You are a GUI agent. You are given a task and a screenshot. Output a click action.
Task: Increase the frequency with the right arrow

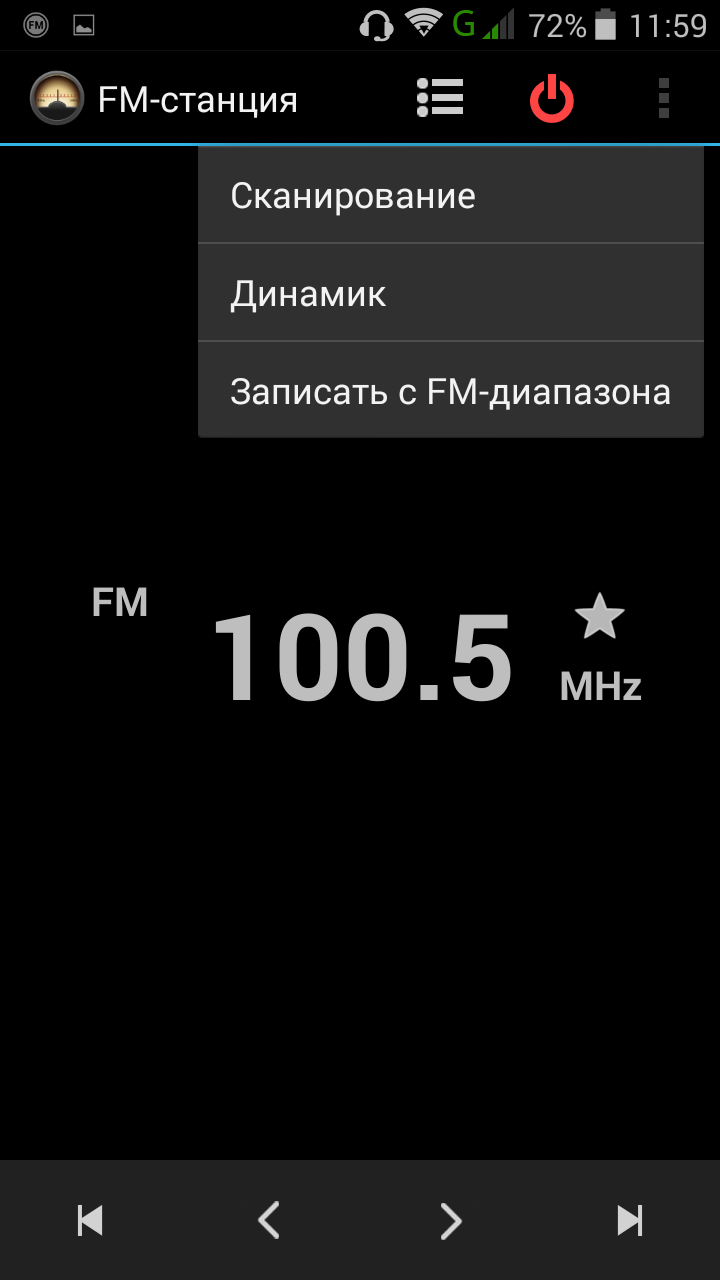click(x=451, y=1220)
